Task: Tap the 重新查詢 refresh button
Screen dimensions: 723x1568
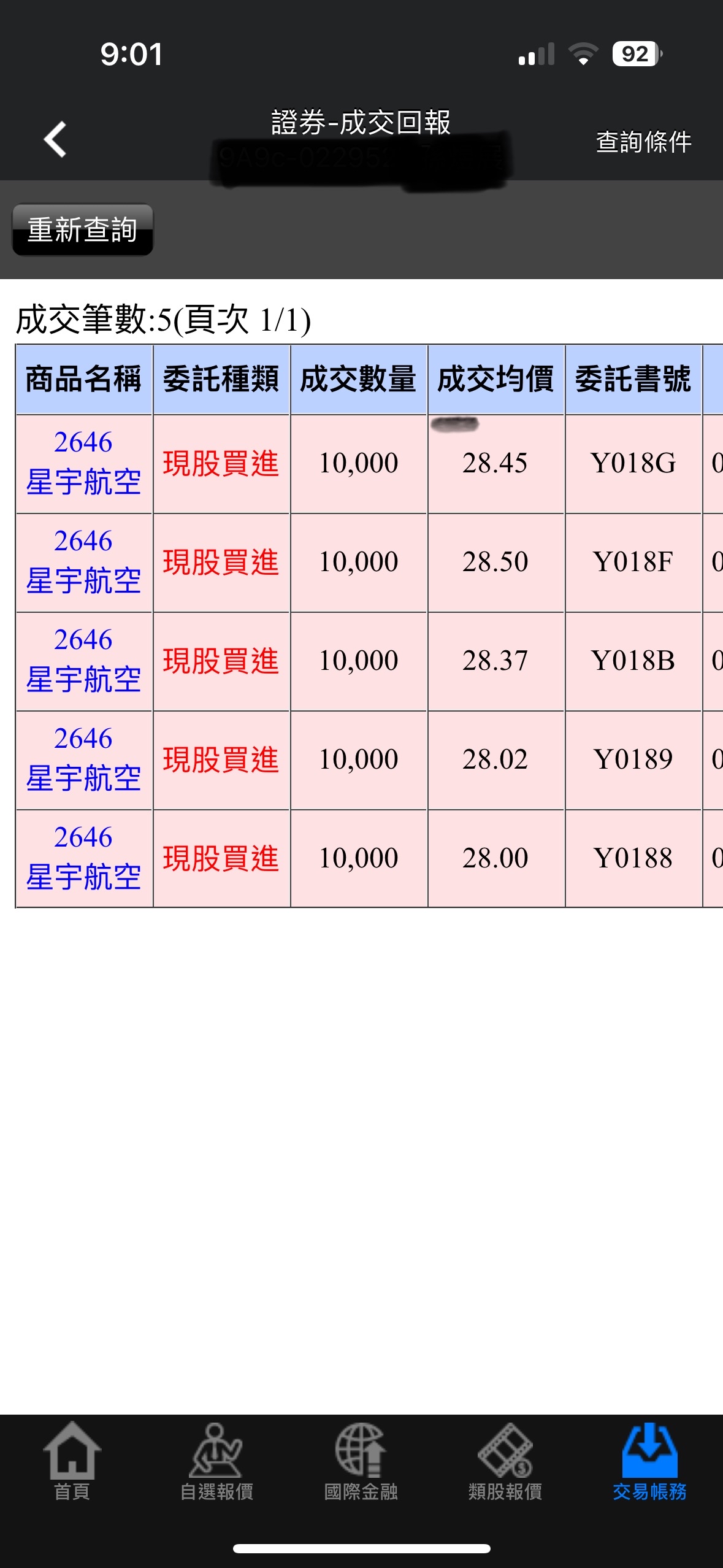Action: click(83, 229)
